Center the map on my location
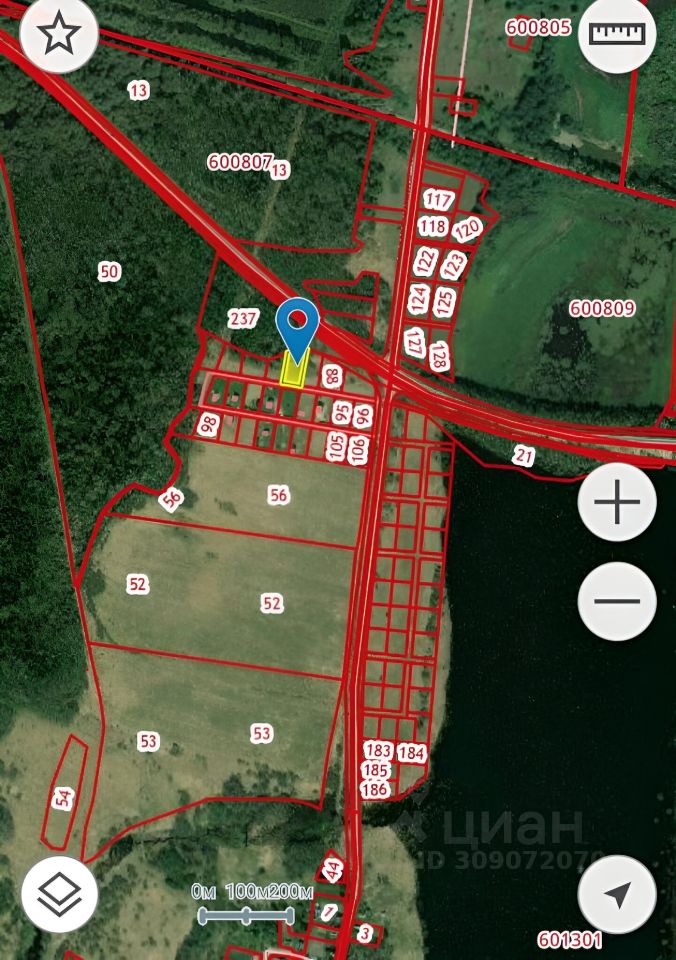The height and width of the screenshot is (960, 676). 617,893
